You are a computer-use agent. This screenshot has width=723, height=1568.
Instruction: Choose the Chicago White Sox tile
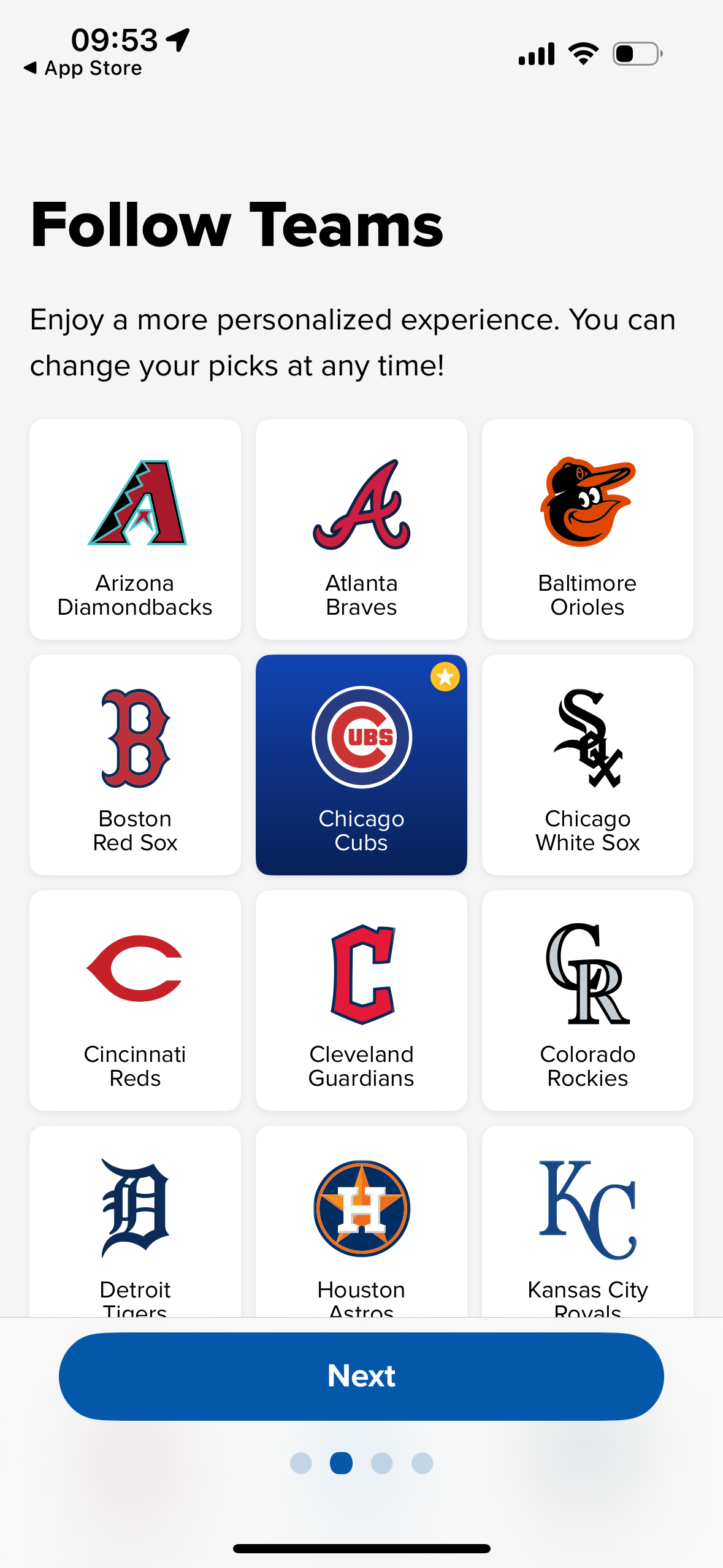click(x=587, y=764)
